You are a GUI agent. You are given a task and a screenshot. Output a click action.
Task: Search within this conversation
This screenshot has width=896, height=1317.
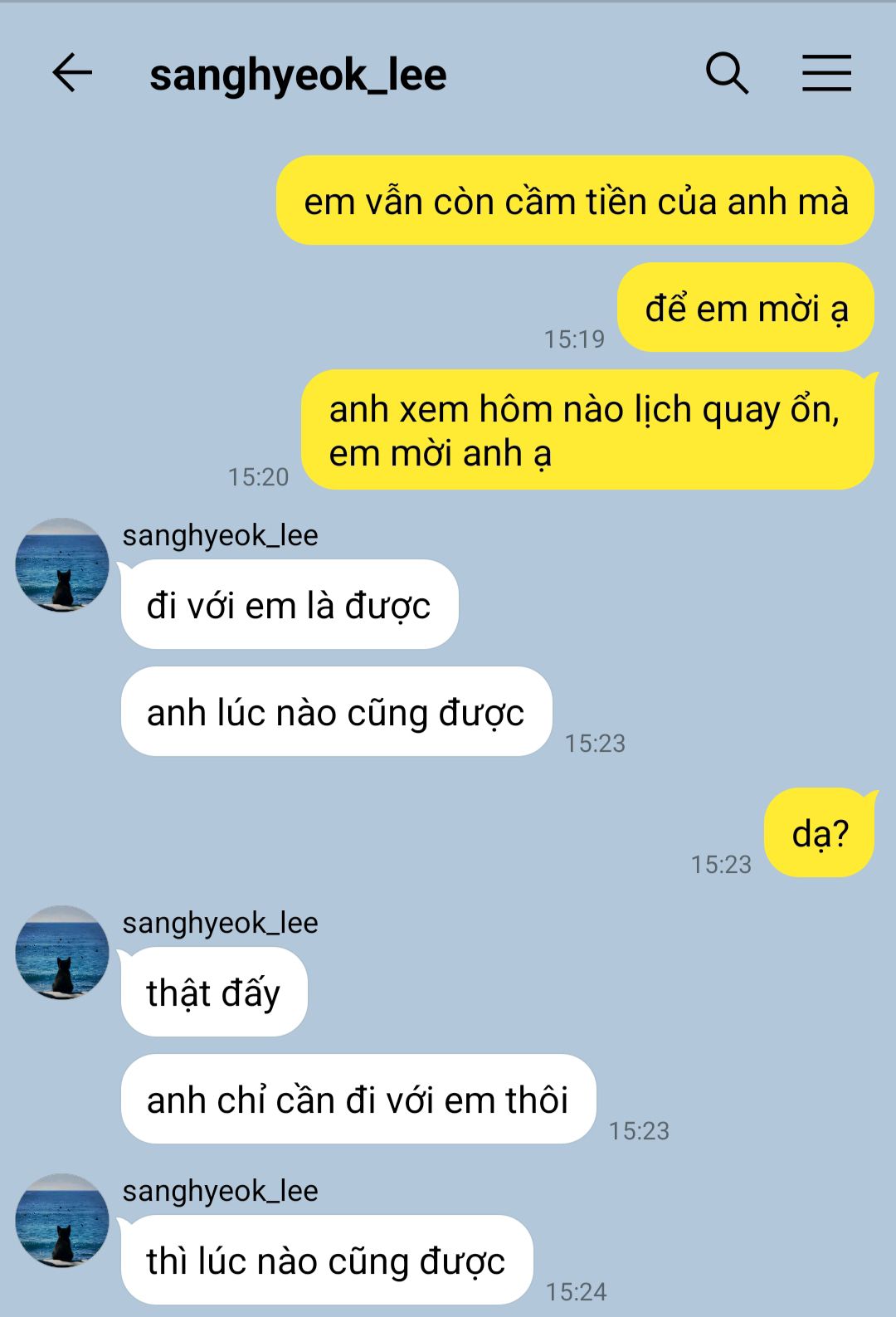pos(727,73)
